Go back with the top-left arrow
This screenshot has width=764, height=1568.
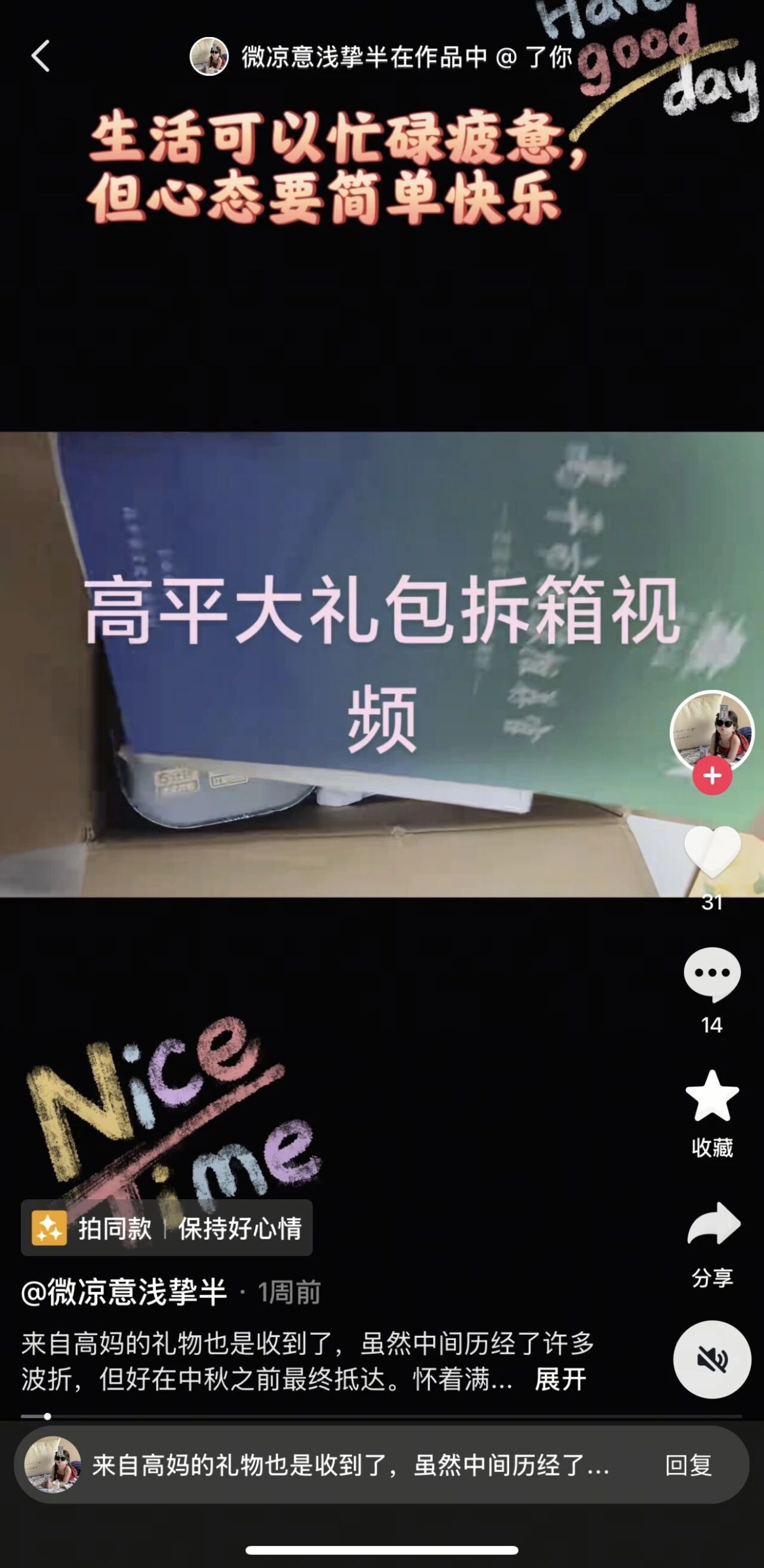click(x=40, y=56)
